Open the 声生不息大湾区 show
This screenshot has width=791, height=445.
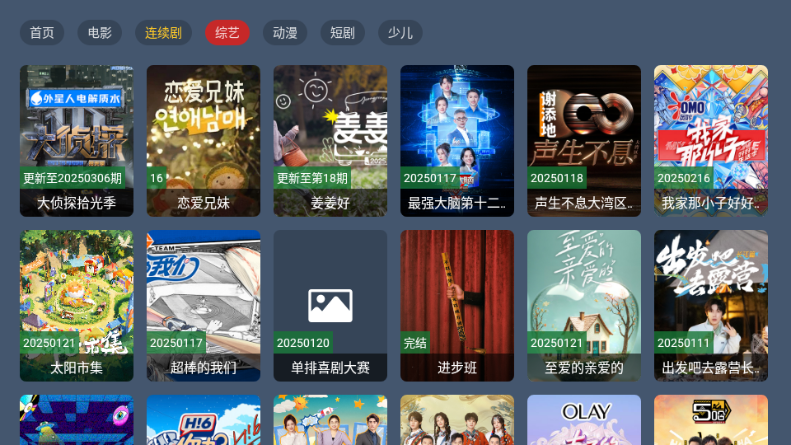(x=584, y=140)
